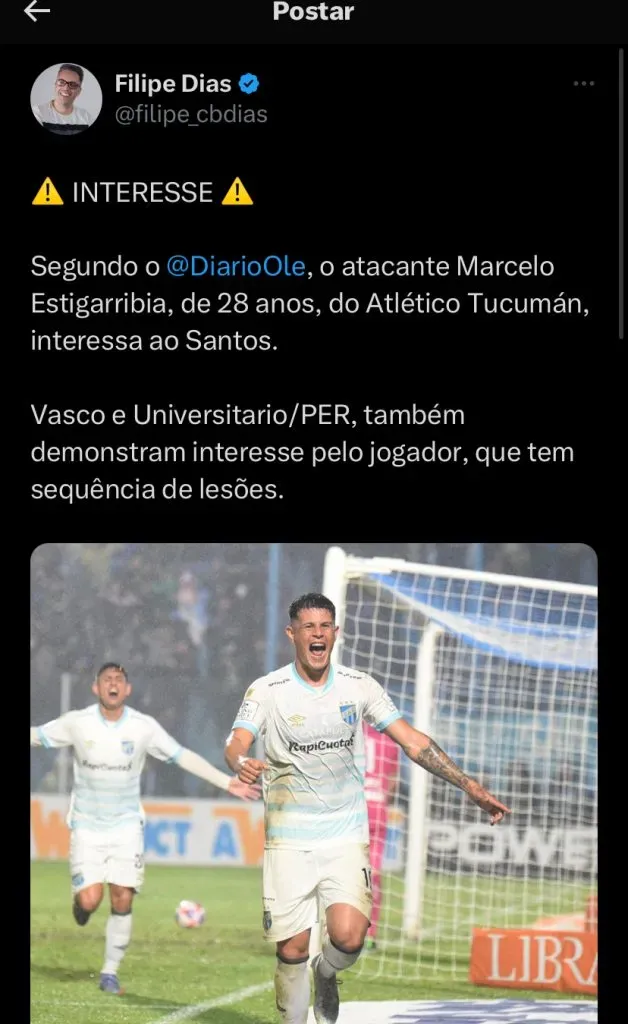This screenshot has height=1024, width=628.
Task: Open Filipe Dias profile picture
Action: [x=66, y=98]
